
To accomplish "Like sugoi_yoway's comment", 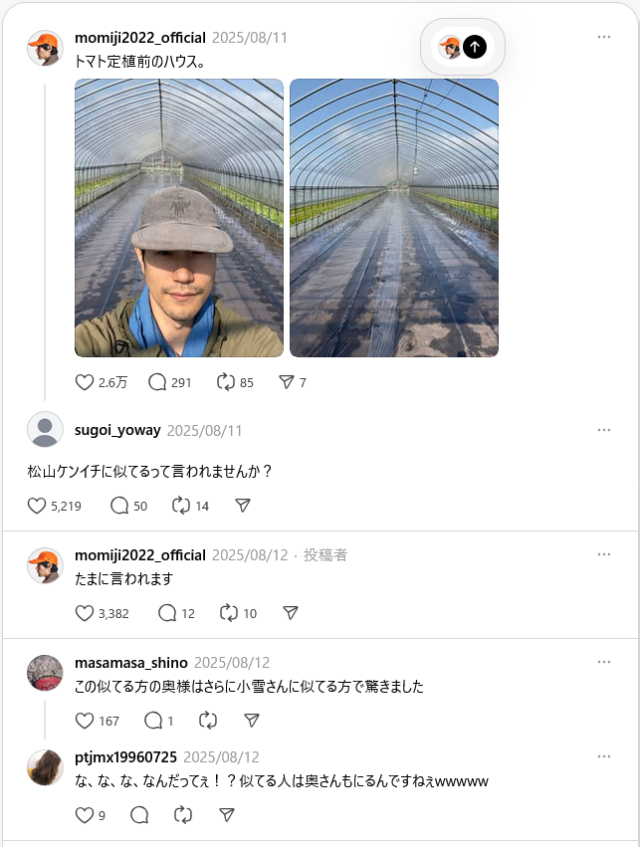I will [x=38, y=506].
